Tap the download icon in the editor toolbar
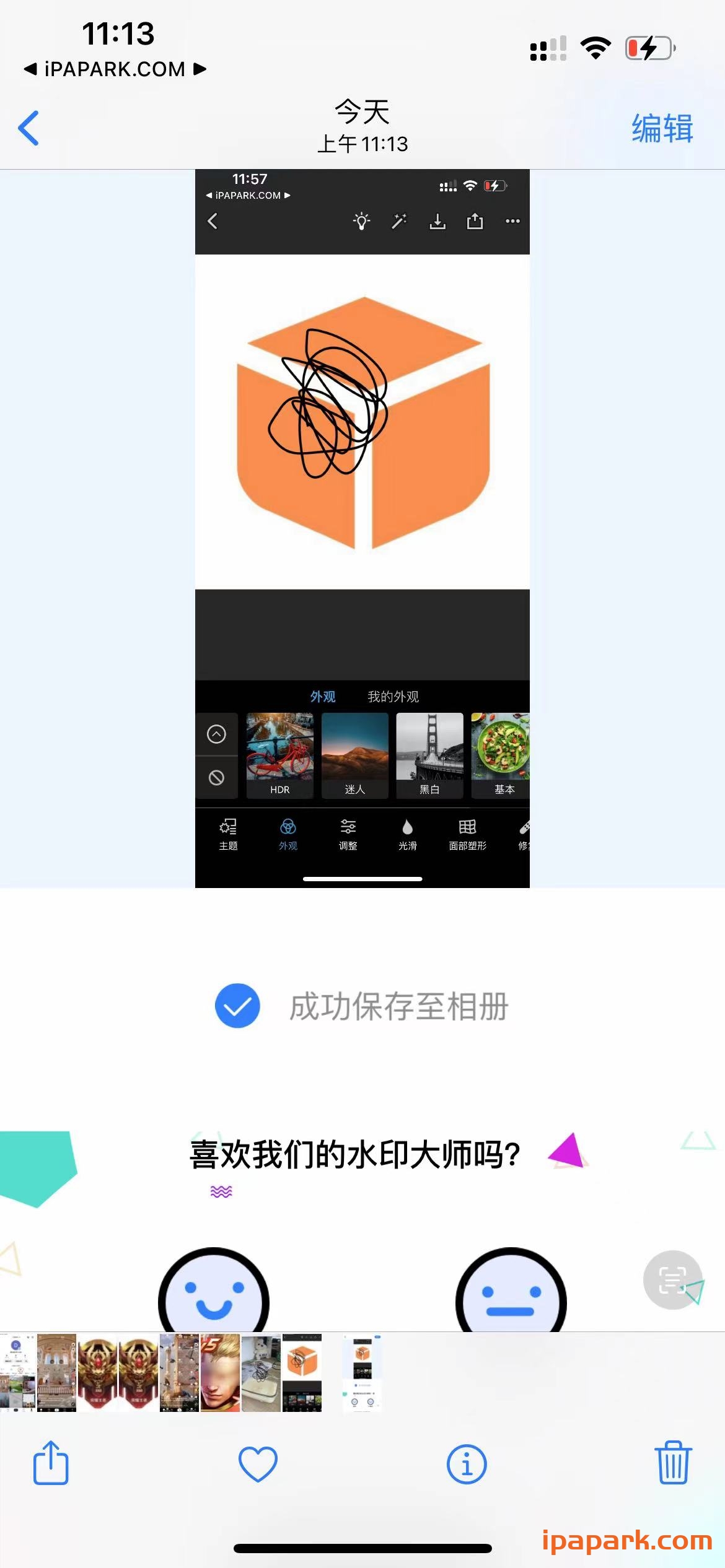 coord(437,220)
